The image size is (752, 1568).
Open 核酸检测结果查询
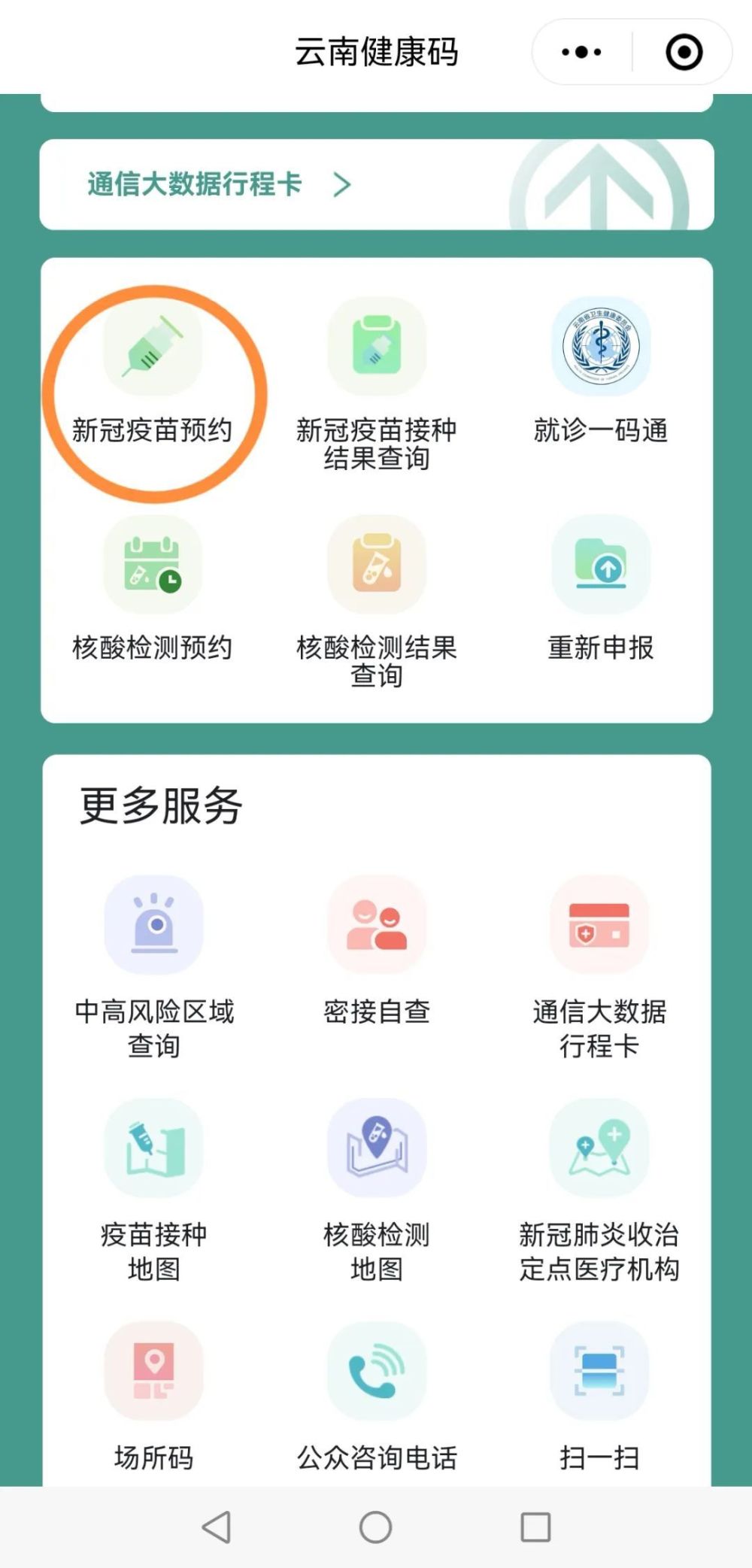click(x=376, y=602)
